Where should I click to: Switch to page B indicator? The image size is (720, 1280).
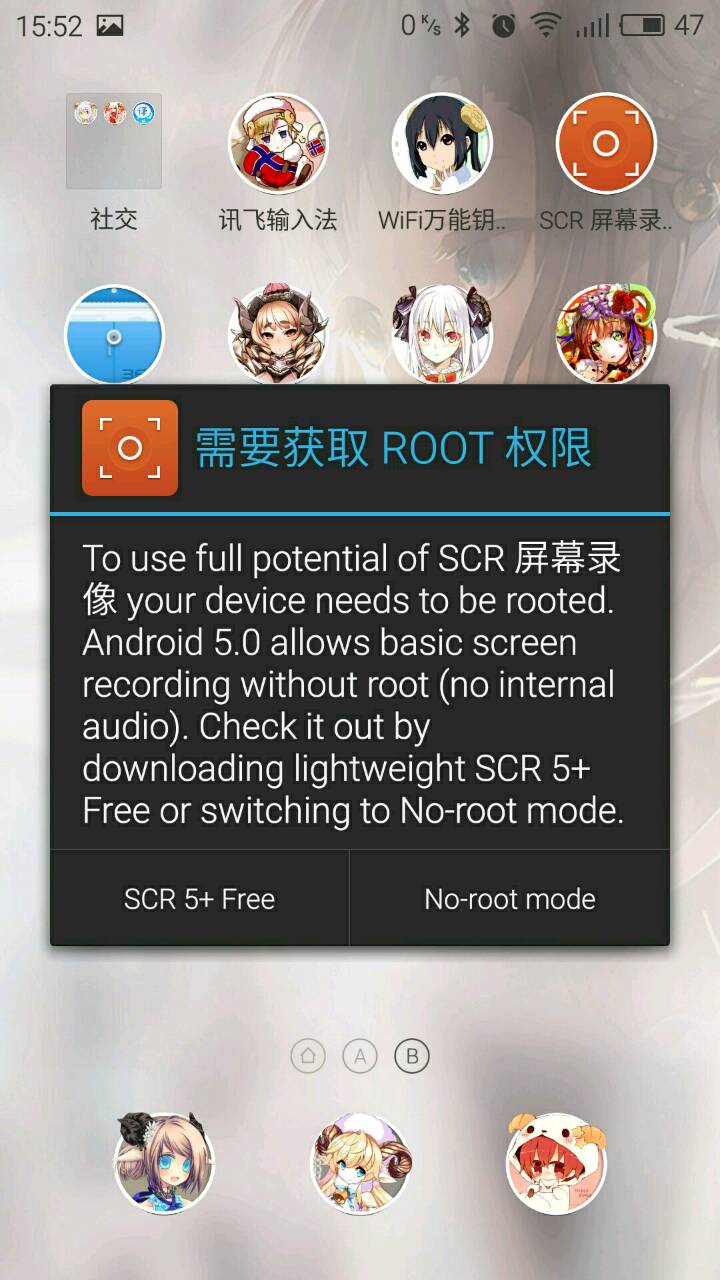pos(411,1055)
